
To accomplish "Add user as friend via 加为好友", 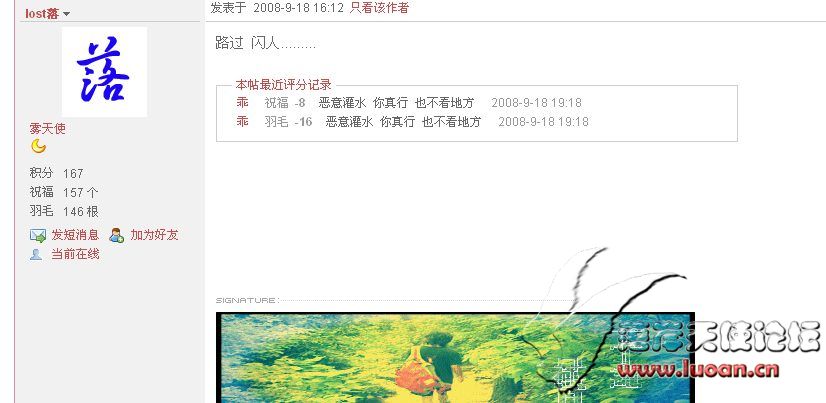I will tap(154, 235).
